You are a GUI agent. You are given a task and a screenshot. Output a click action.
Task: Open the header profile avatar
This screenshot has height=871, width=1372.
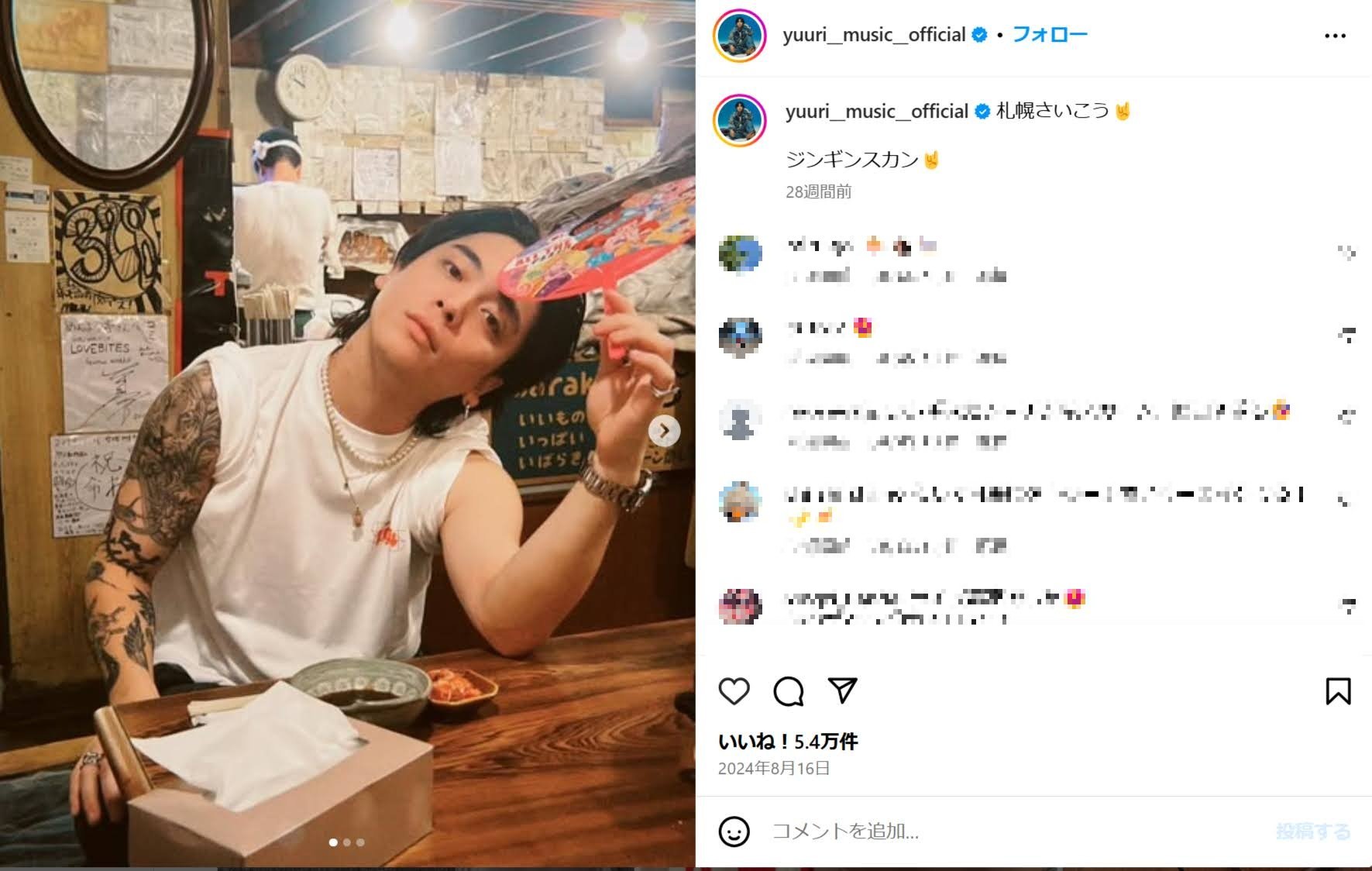739,36
